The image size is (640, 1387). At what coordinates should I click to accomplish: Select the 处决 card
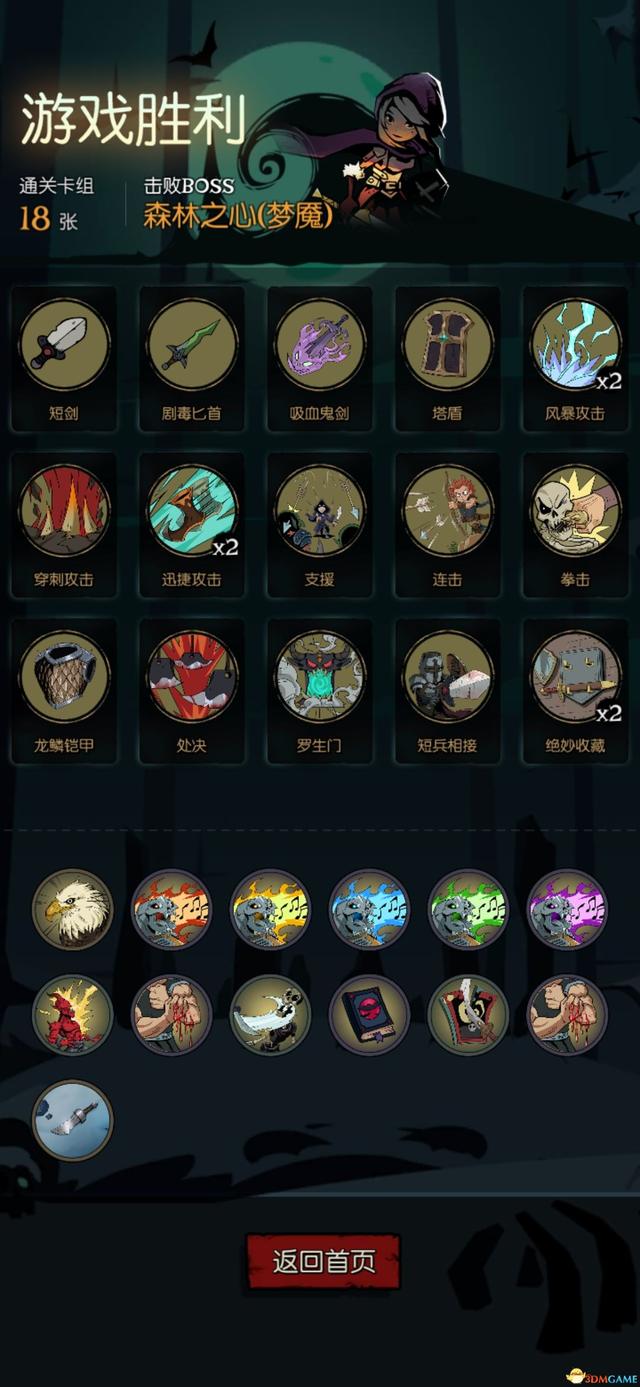click(x=191, y=677)
